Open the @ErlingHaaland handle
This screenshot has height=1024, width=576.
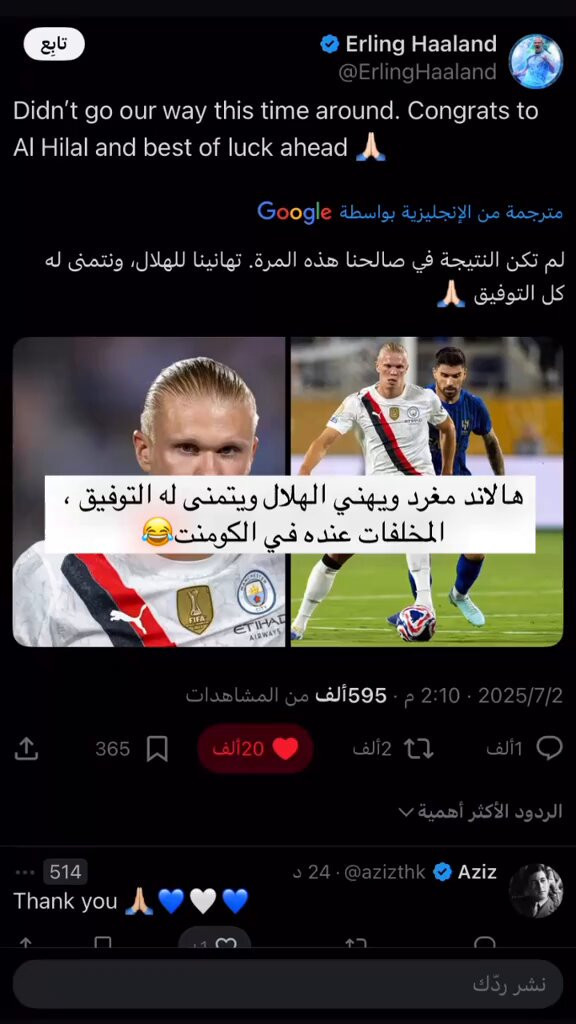coord(417,72)
